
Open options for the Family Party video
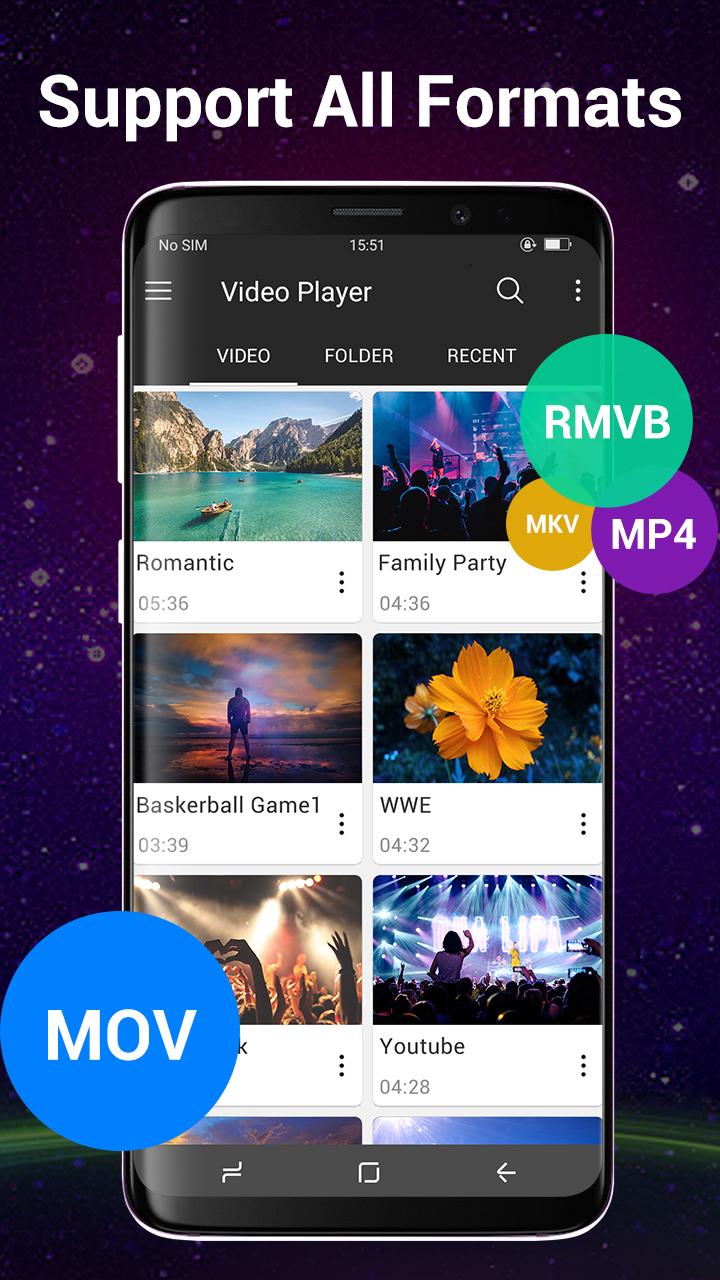point(582,582)
